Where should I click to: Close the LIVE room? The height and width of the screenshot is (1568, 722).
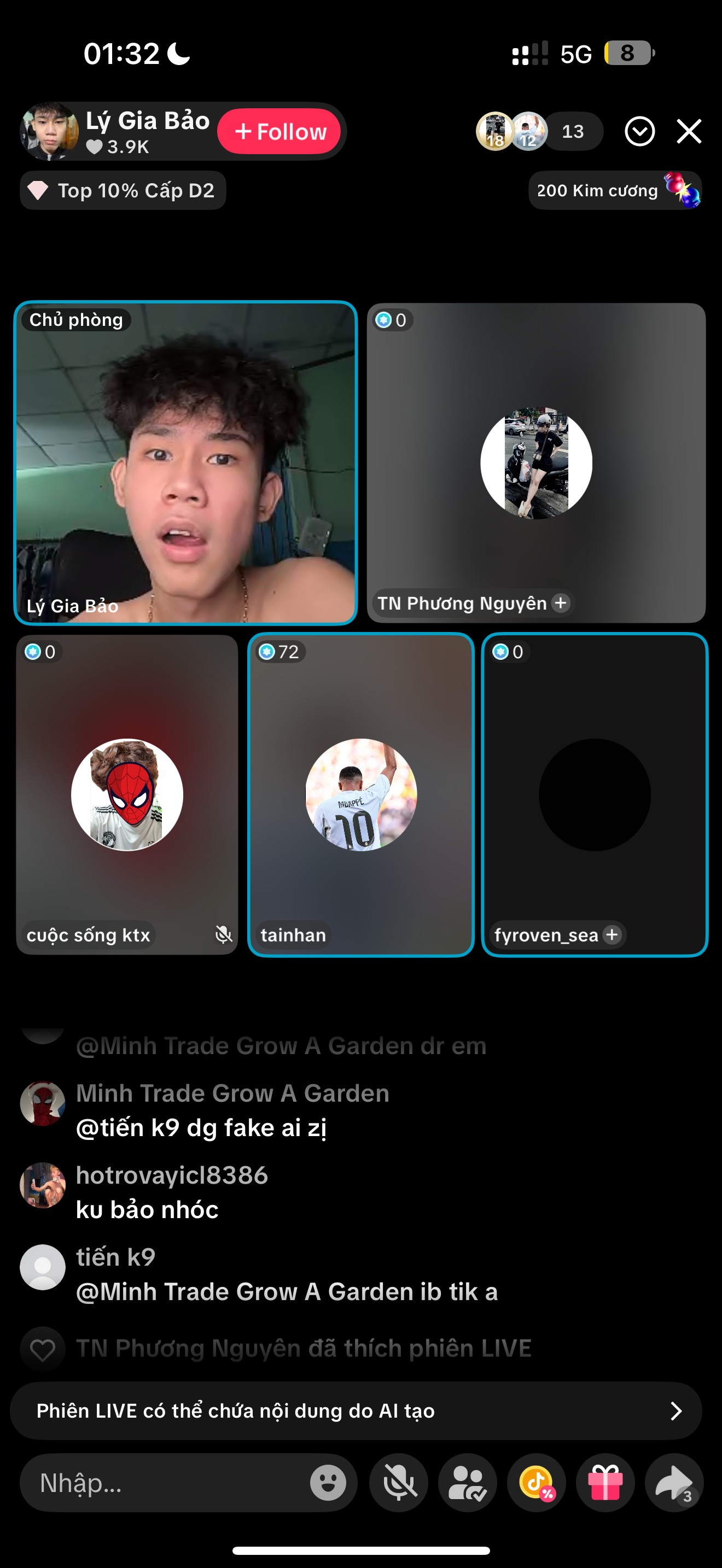click(689, 131)
